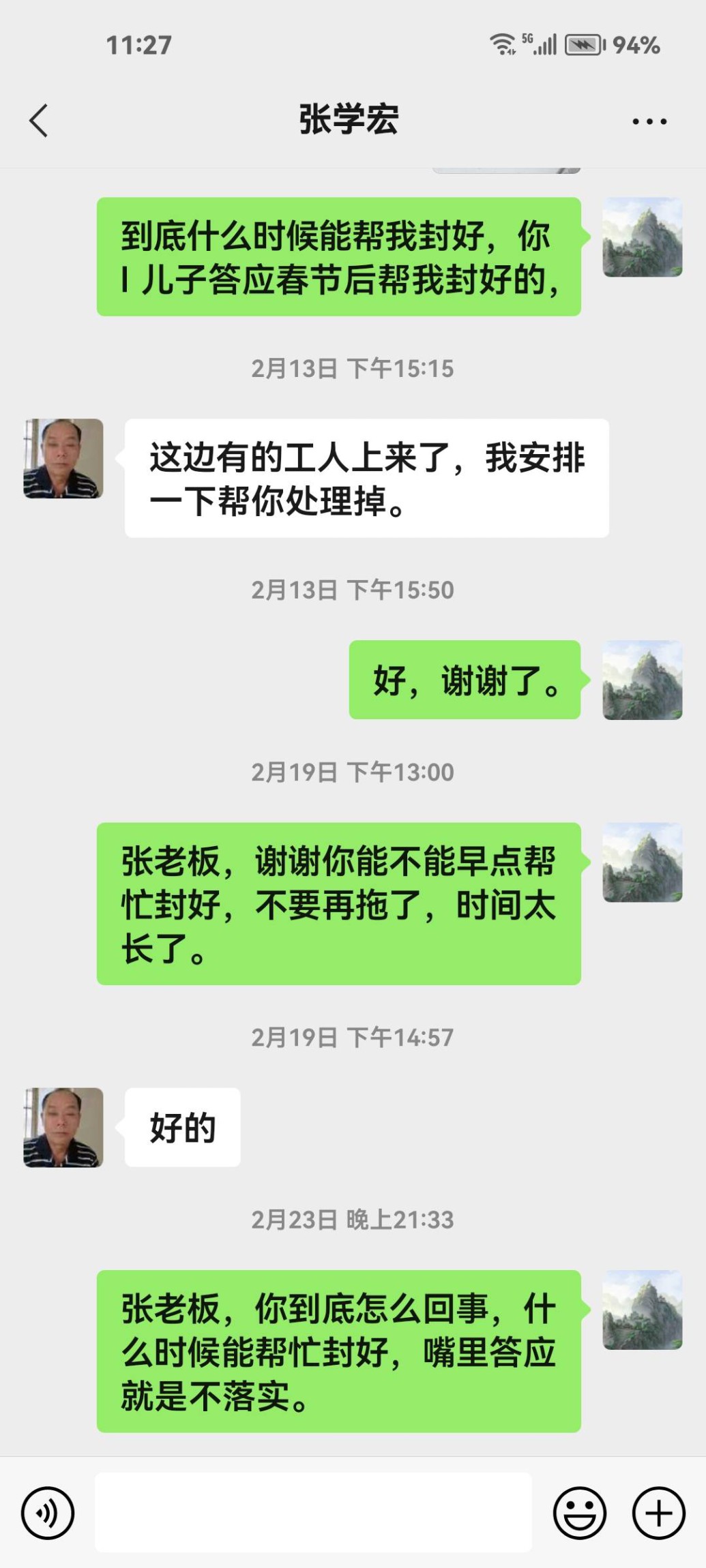Image resolution: width=706 pixels, height=1568 pixels.
Task: Focus the message text field
Action: pyautogui.click(x=313, y=1513)
